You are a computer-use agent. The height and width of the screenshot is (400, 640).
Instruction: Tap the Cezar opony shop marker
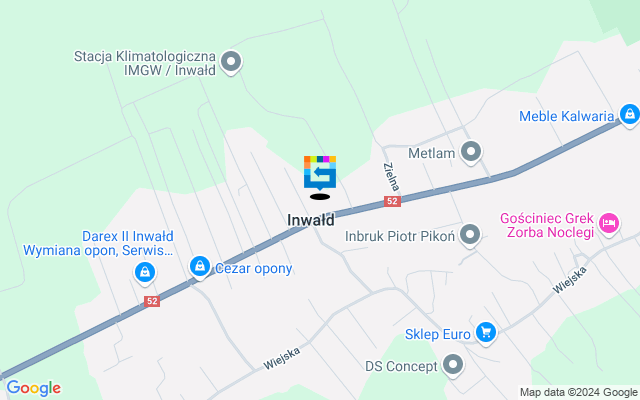pos(199,267)
